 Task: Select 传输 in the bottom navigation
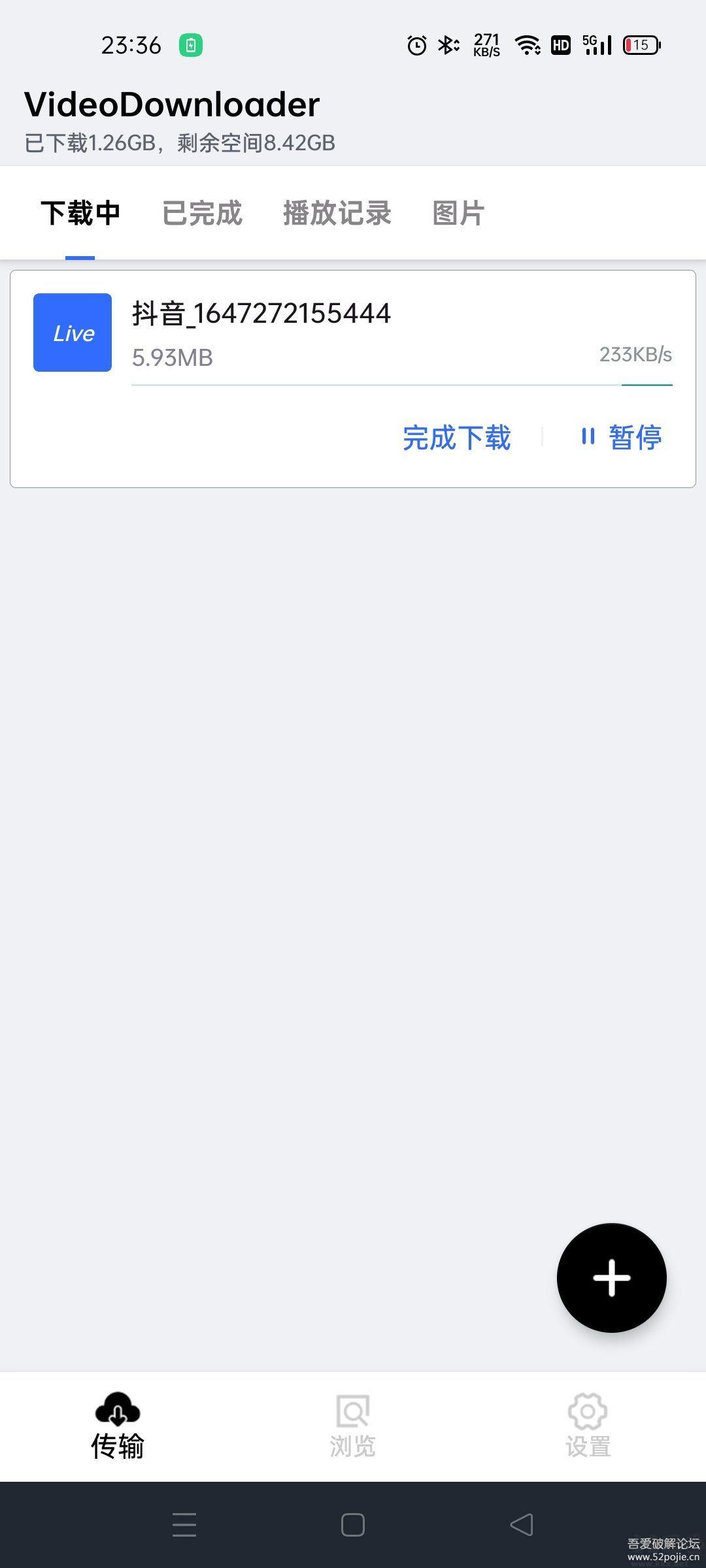tap(118, 1427)
